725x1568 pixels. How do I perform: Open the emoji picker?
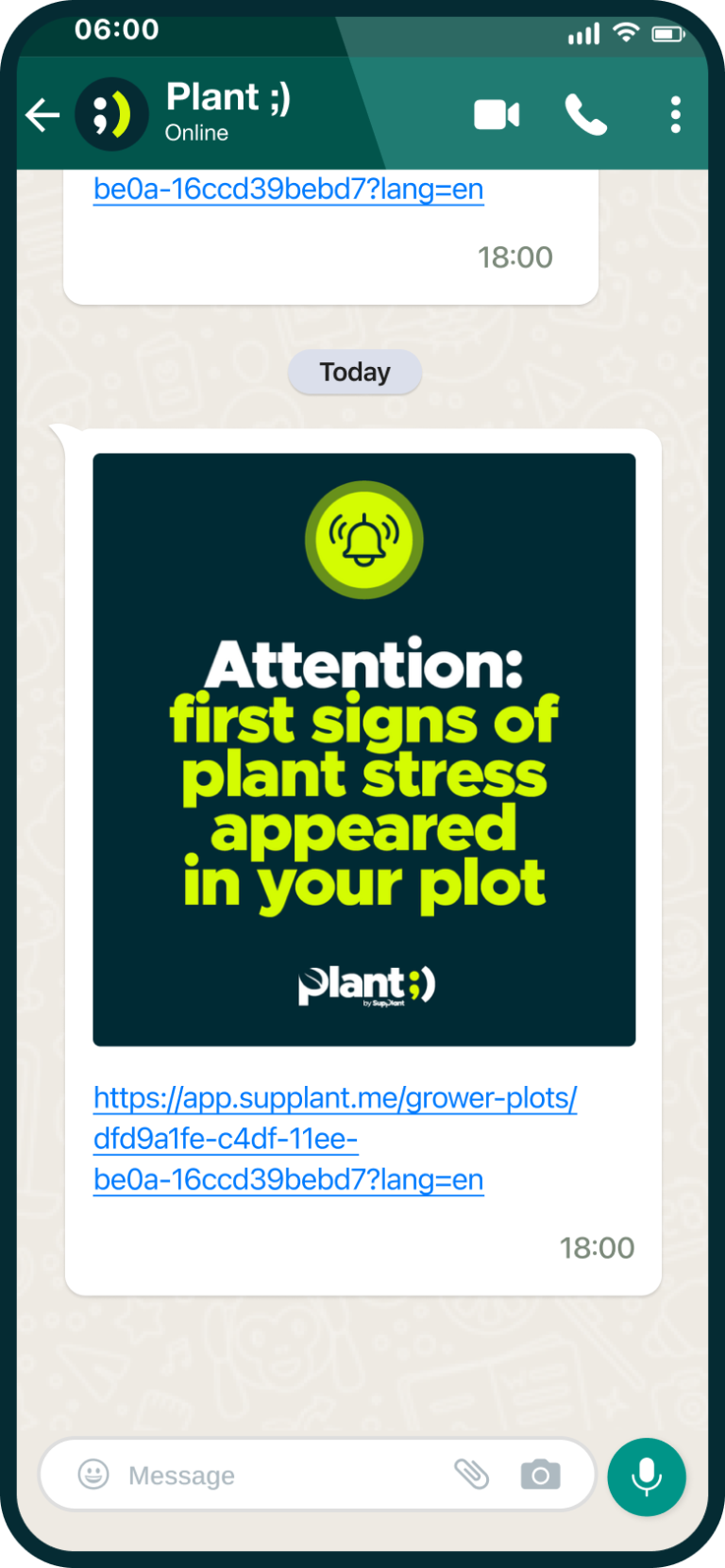point(93,1474)
